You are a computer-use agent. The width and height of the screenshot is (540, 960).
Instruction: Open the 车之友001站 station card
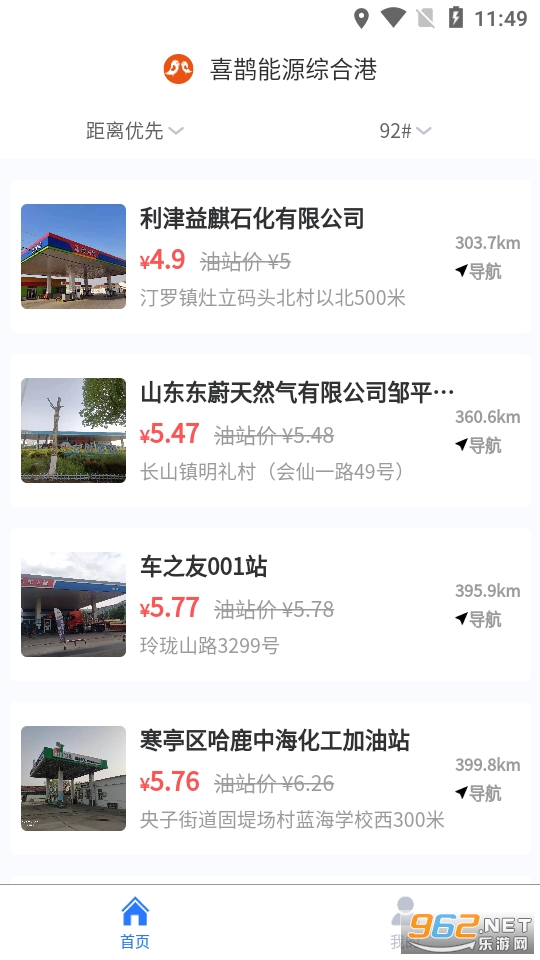tap(270, 604)
